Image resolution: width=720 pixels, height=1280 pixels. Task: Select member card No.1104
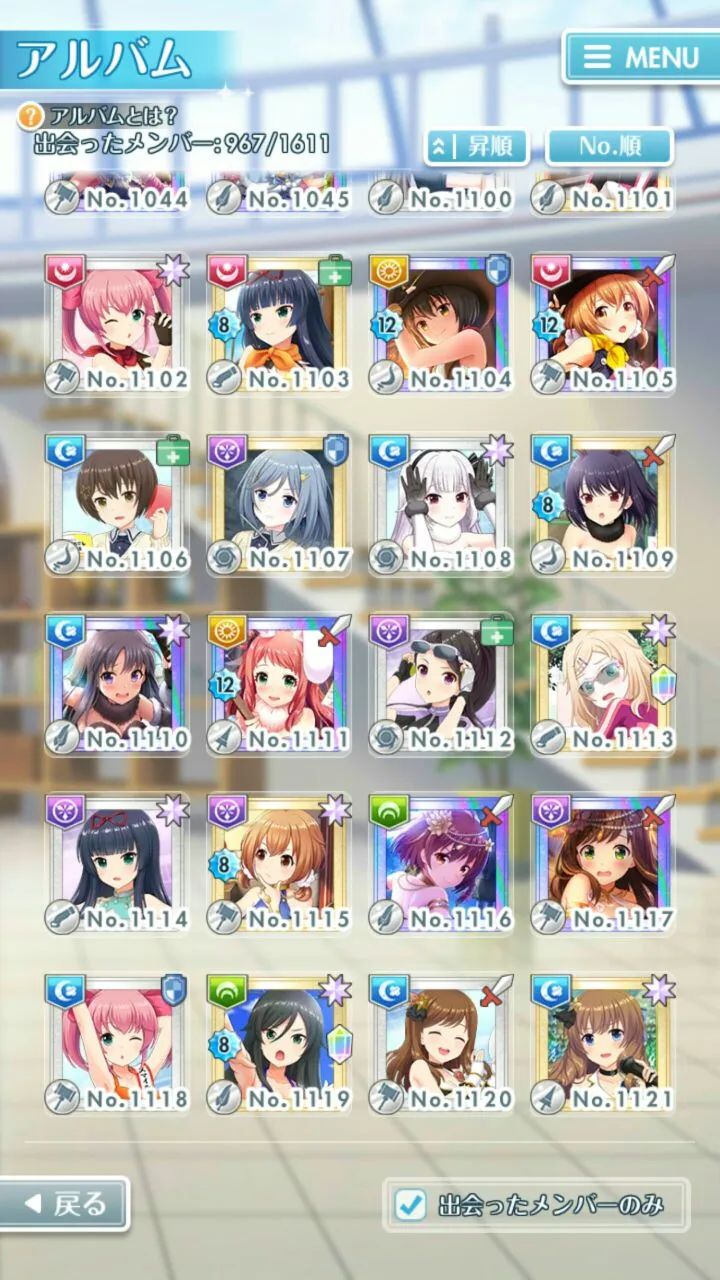tap(440, 322)
